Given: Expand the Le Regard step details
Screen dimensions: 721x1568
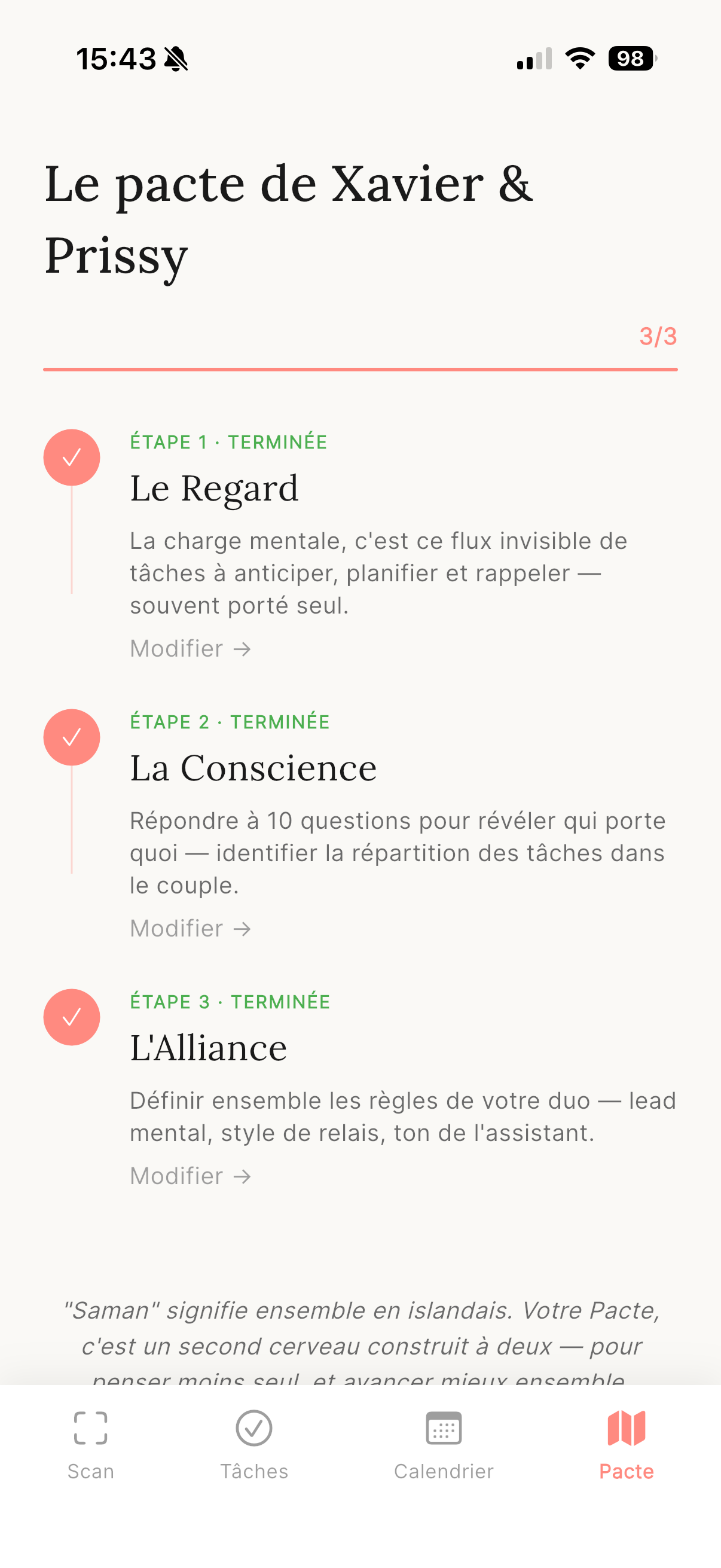Looking at the screenshot, I should (214, 487).
